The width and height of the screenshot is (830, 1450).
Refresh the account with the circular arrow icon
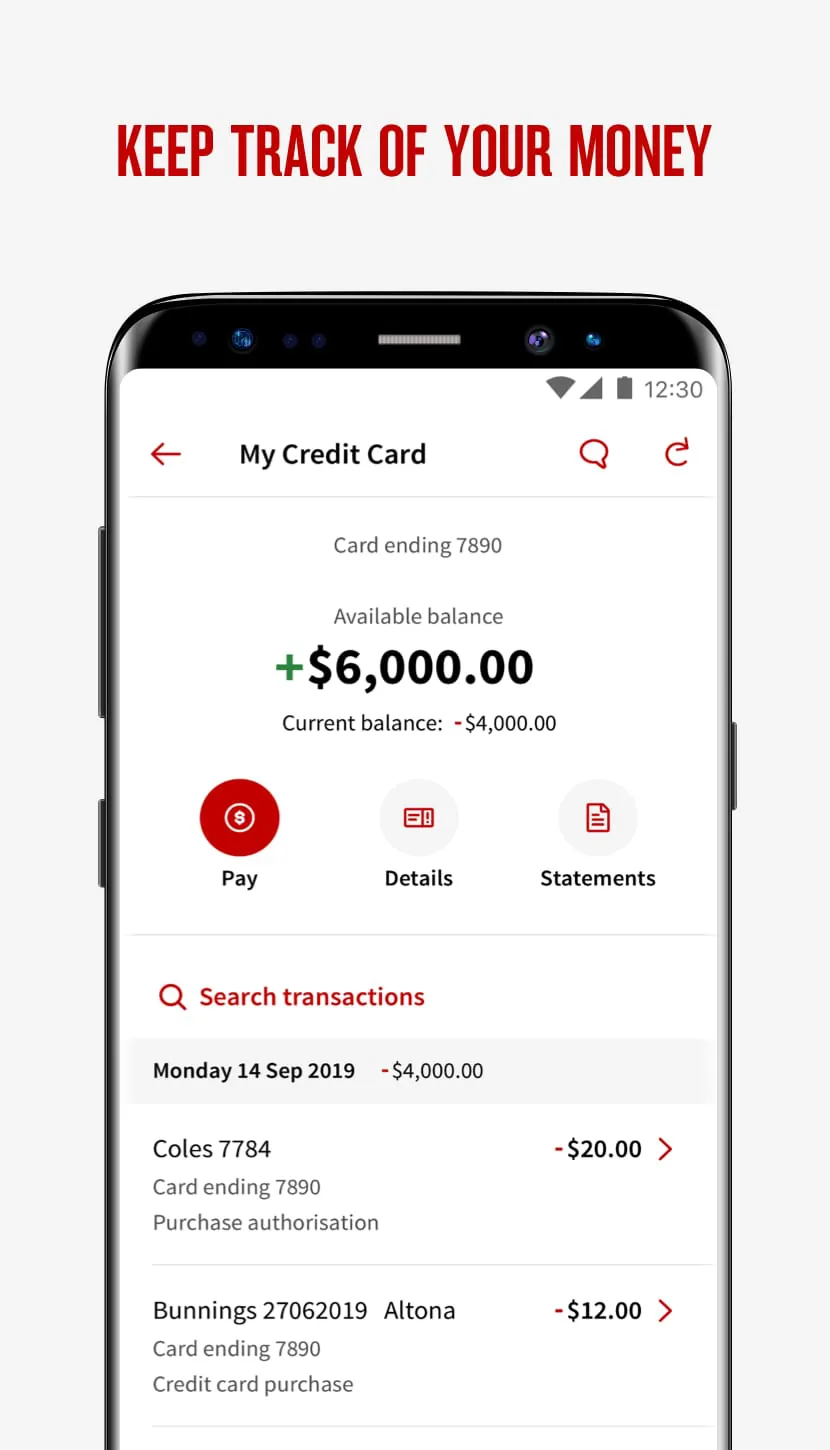click(x=676, y=453)
